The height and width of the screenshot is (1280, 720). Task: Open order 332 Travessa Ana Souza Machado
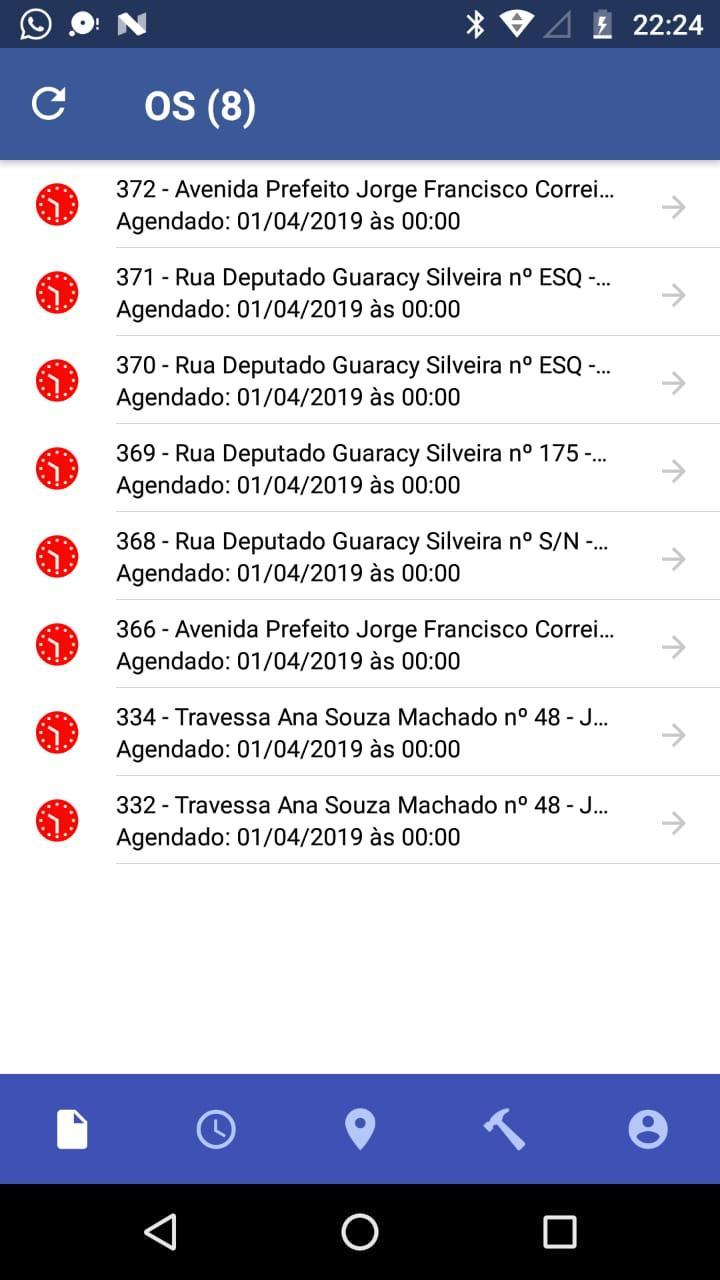coord(360,820)
